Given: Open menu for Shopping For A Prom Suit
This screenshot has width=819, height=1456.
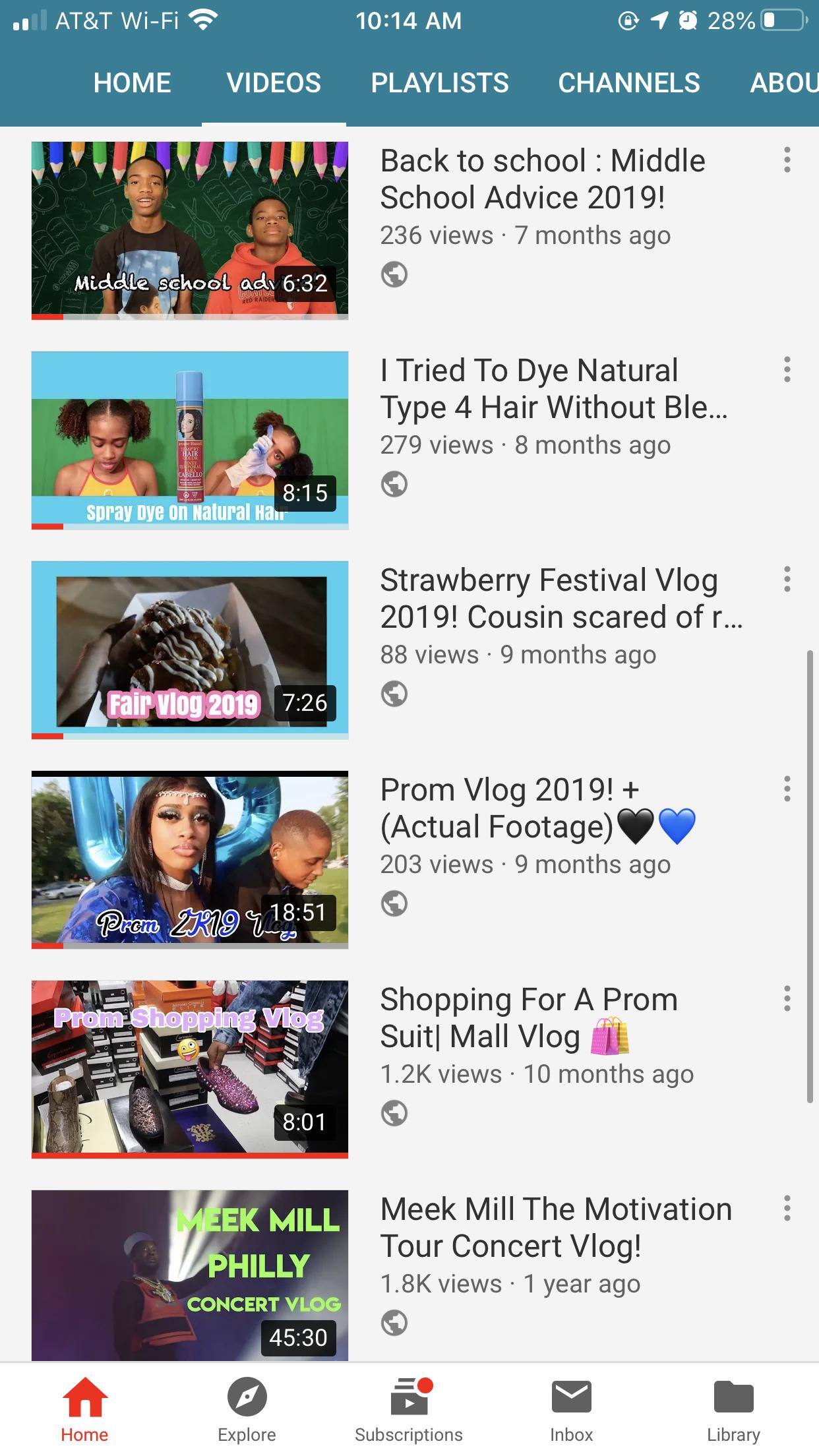Looking at the screenshot, I should [786, 999].
